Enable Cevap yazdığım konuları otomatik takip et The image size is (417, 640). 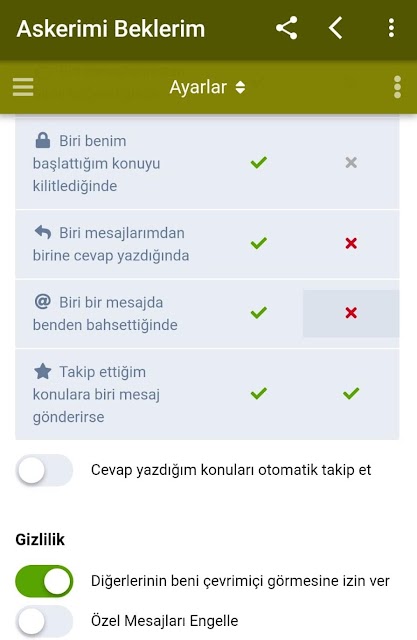(44, 470)
